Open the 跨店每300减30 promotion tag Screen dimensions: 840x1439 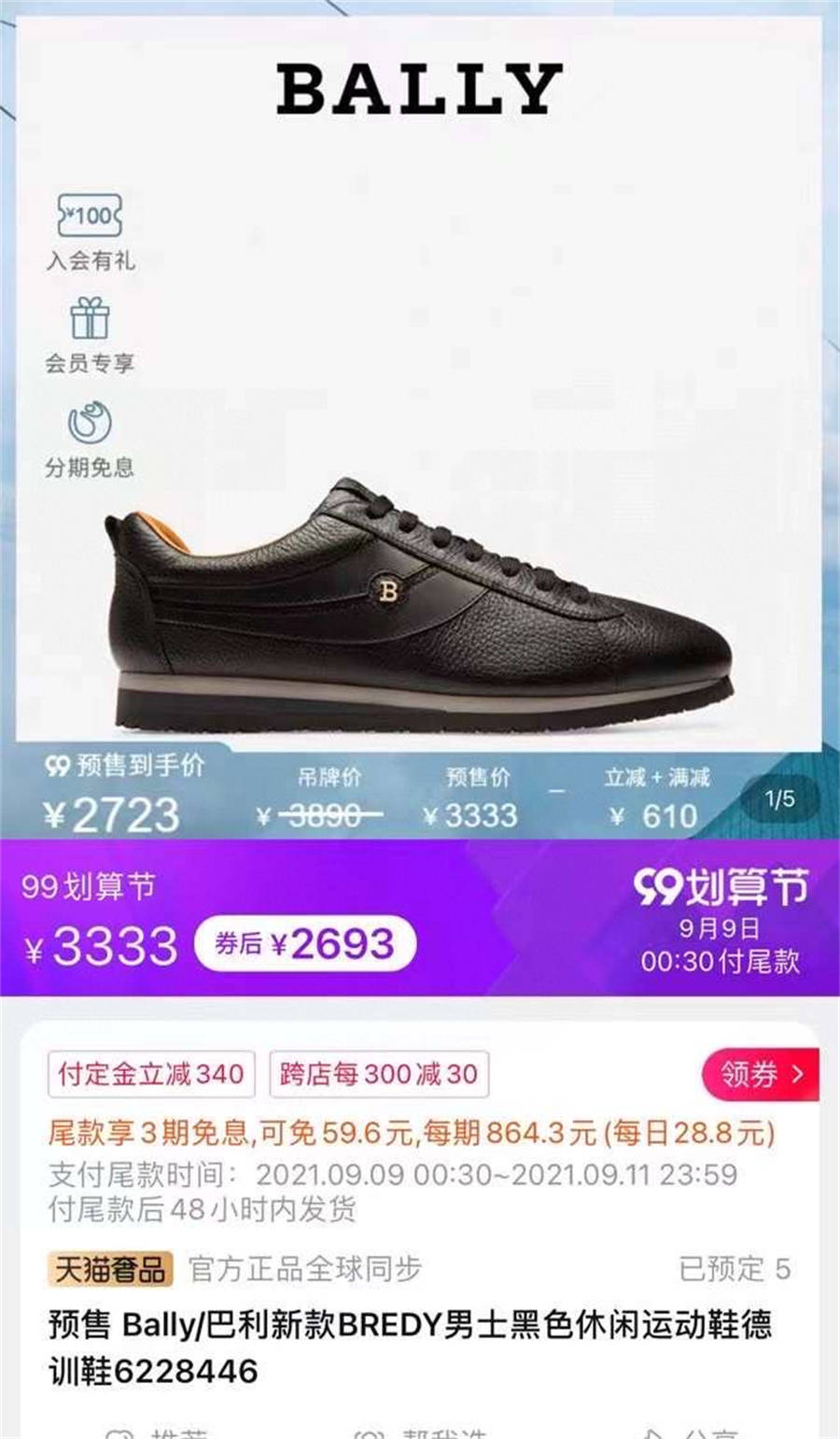[379, 1074]
